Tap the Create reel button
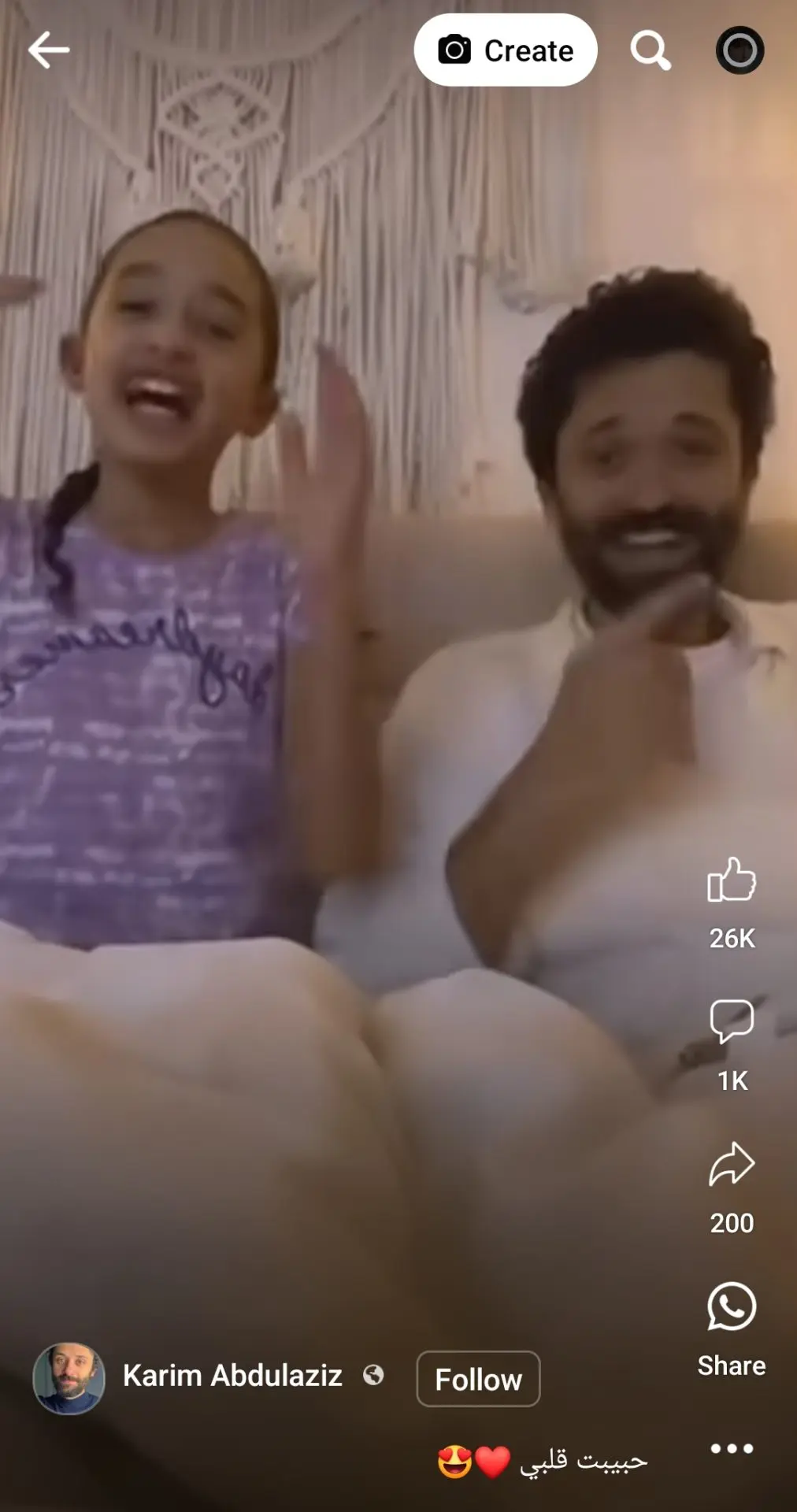Image resolution: width=797 pixels, height=1512 pixels. pos(506,50)
